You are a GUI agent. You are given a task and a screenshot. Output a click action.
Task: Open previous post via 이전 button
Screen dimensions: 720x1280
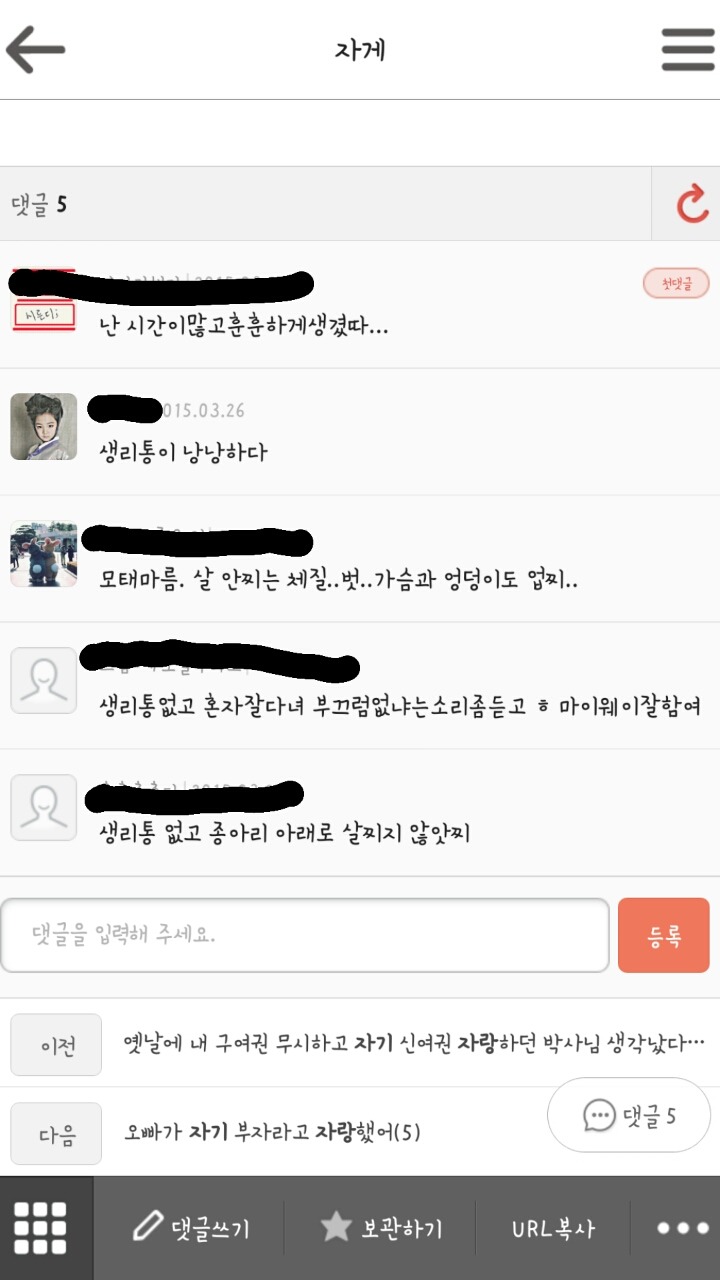56,1045
